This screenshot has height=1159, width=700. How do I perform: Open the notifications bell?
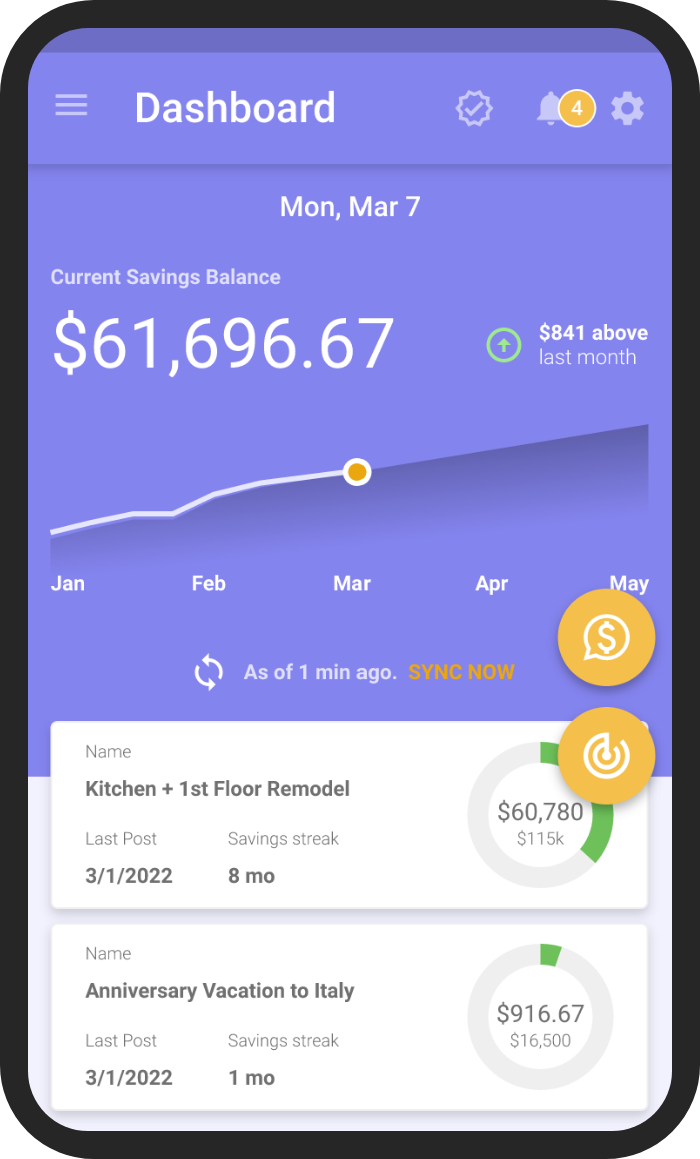(550, 109)
